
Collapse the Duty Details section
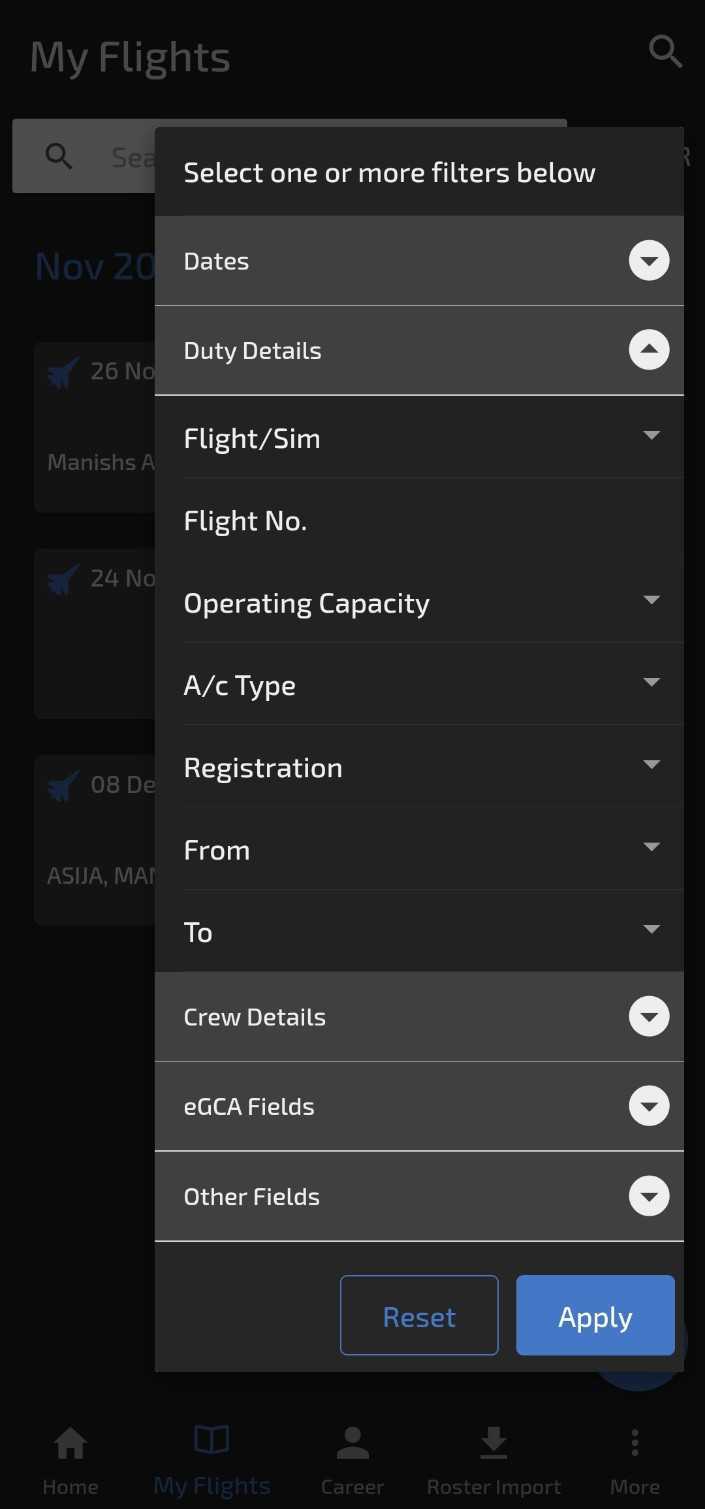[419, 351]
